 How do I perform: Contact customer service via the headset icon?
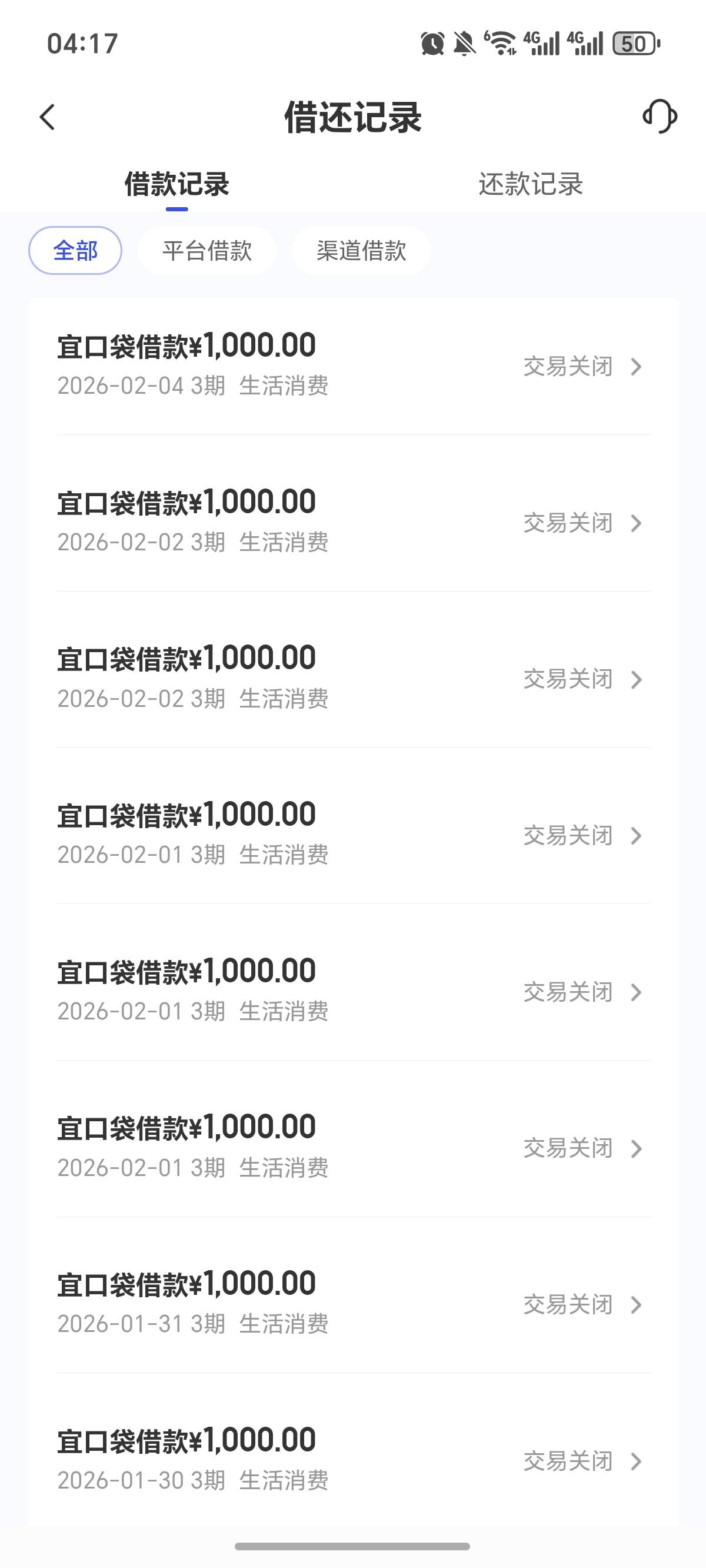coord(660,117)
